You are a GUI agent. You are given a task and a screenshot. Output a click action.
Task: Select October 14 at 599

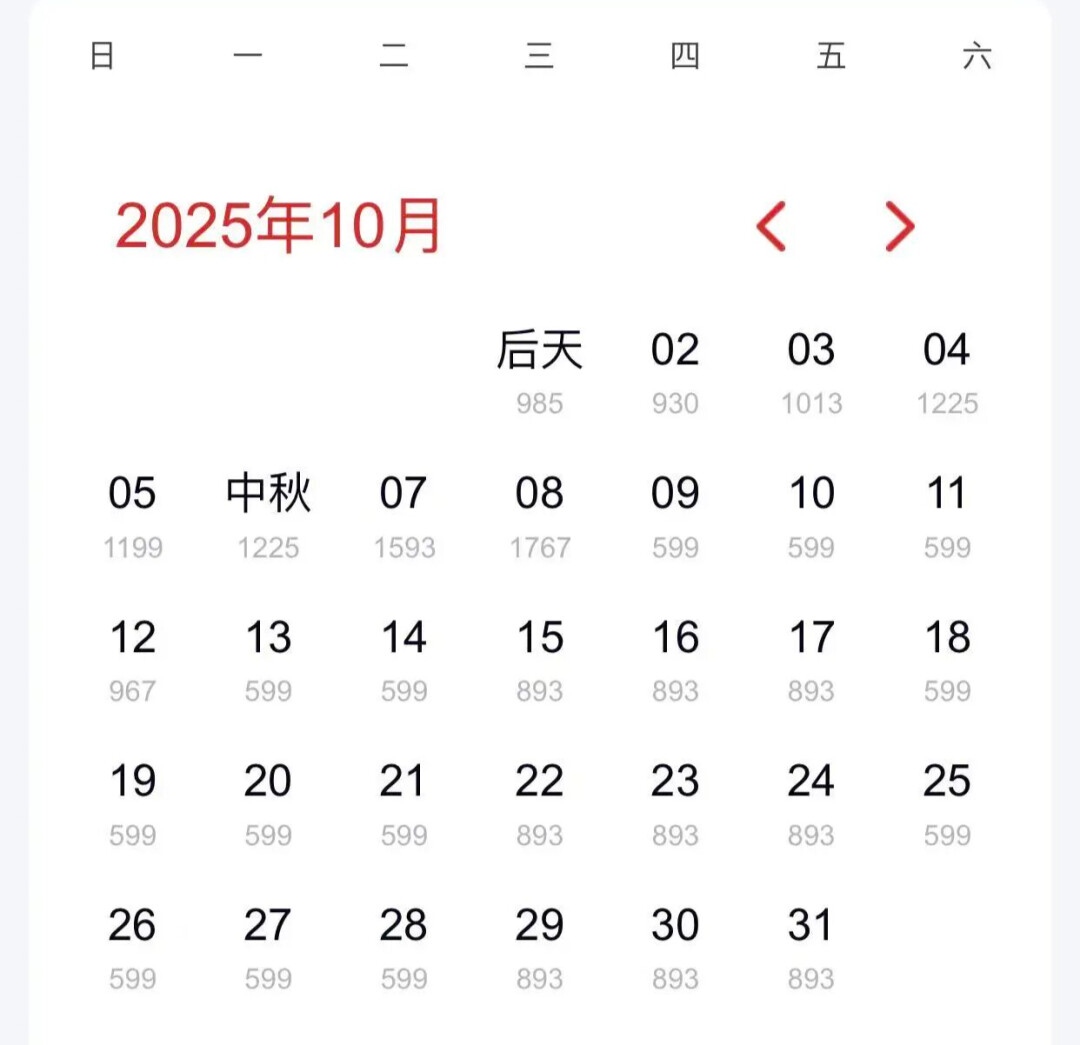tap(404, 658)
